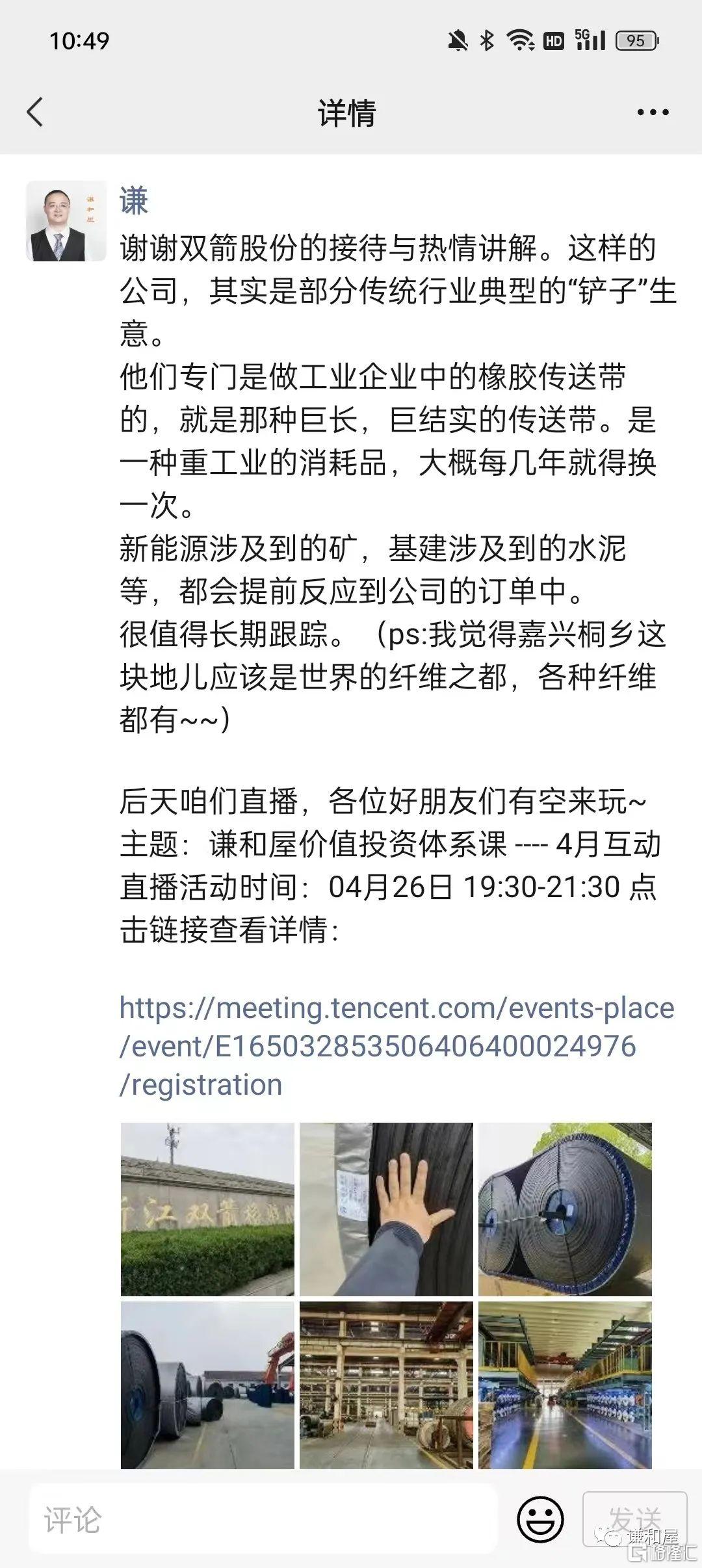Tap the 发送 send button
This screenshot has width=702, height=1568.
[x=634, y=1519]
